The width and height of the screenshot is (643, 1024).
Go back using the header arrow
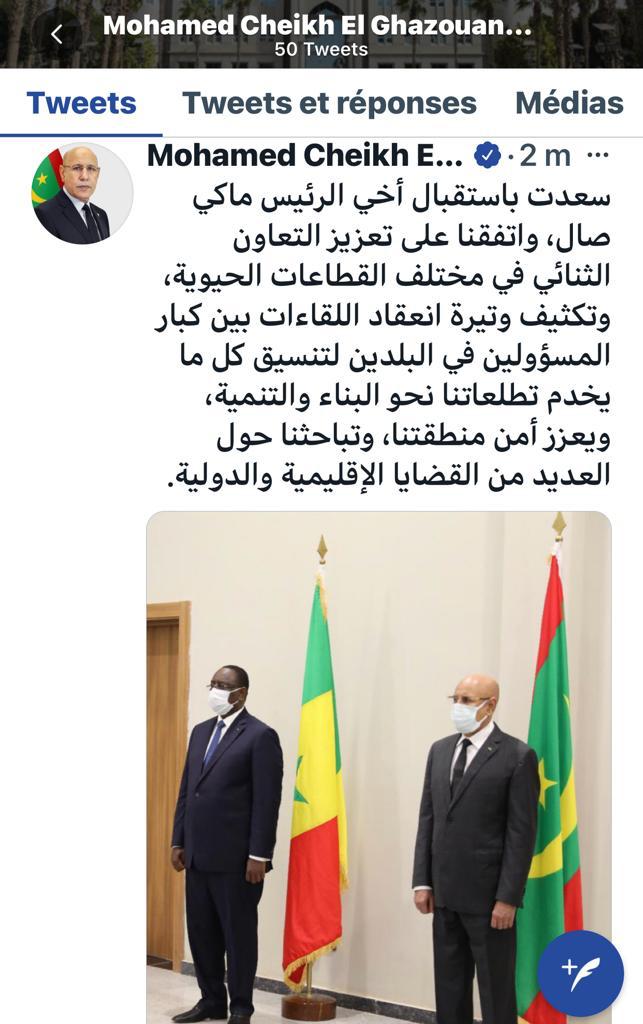[x=56, y=35]
